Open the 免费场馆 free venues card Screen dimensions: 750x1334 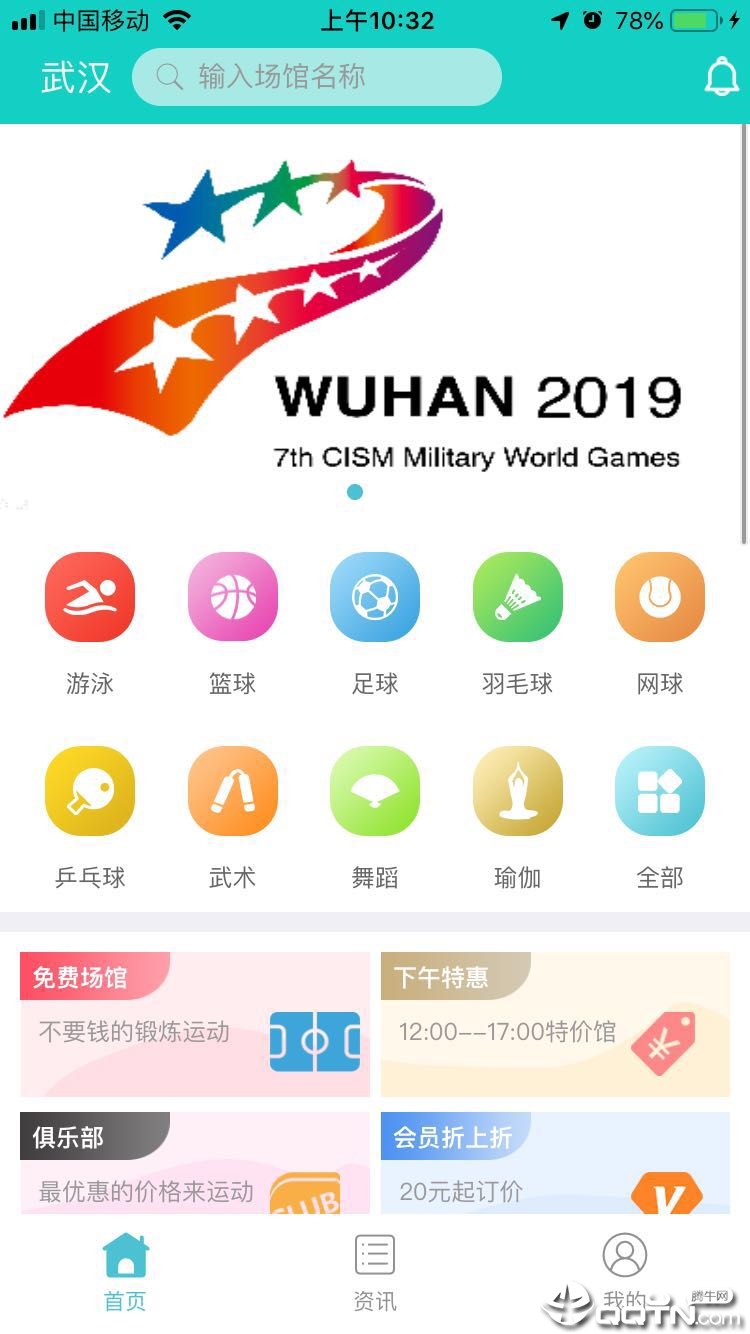[x=195, y=1024]
